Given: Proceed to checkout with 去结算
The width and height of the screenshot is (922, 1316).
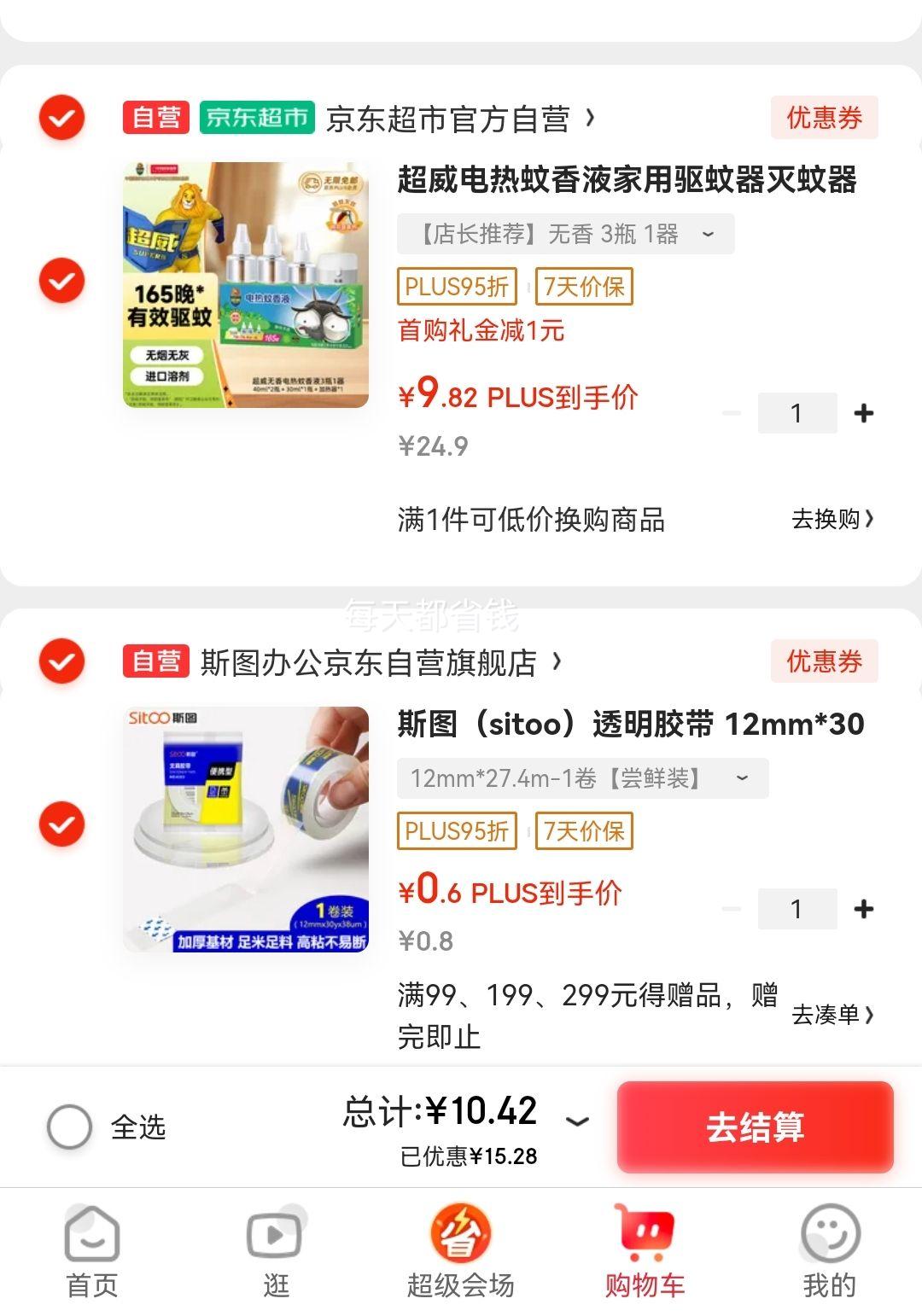Looking at the screenshot, I should (755, 1127).
